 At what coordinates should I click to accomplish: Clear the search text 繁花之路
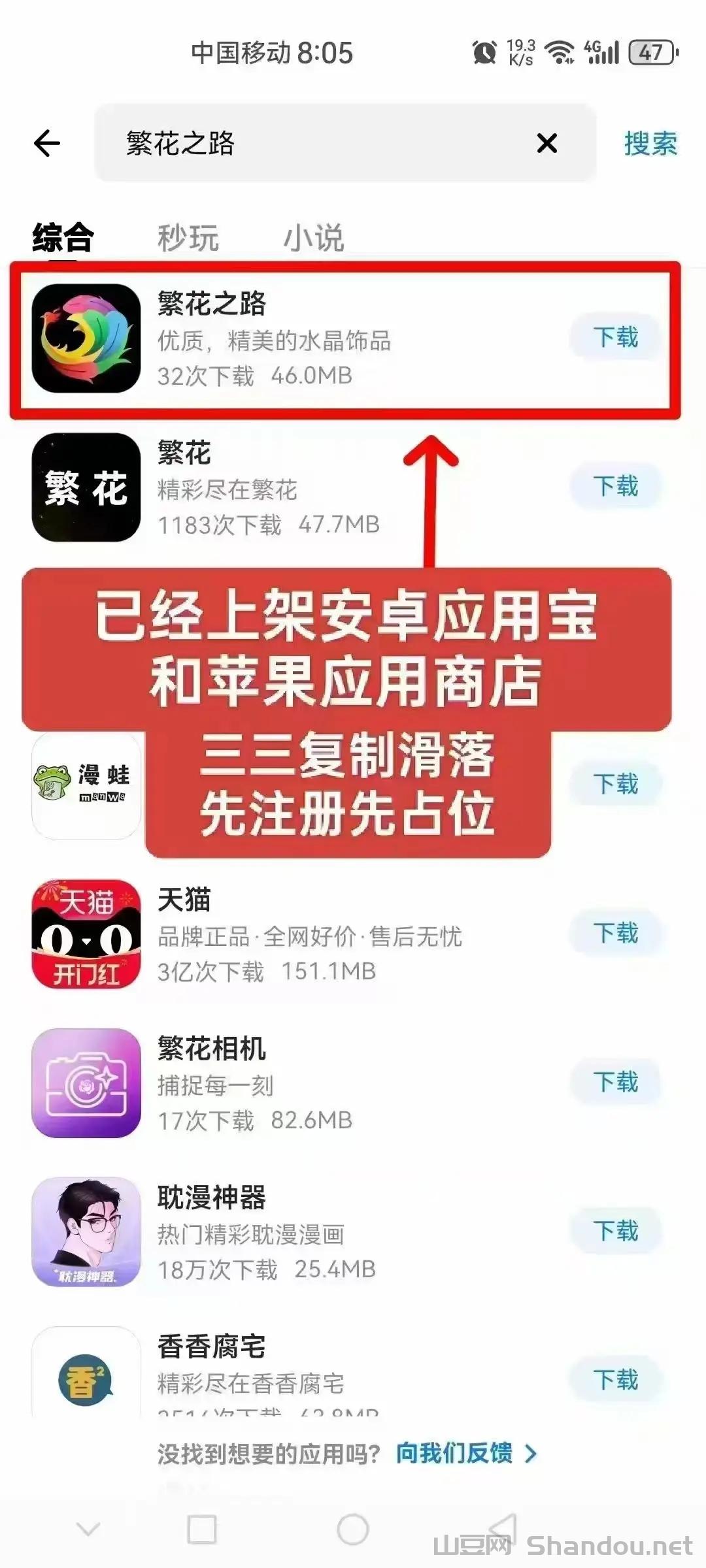click(546, 143)
